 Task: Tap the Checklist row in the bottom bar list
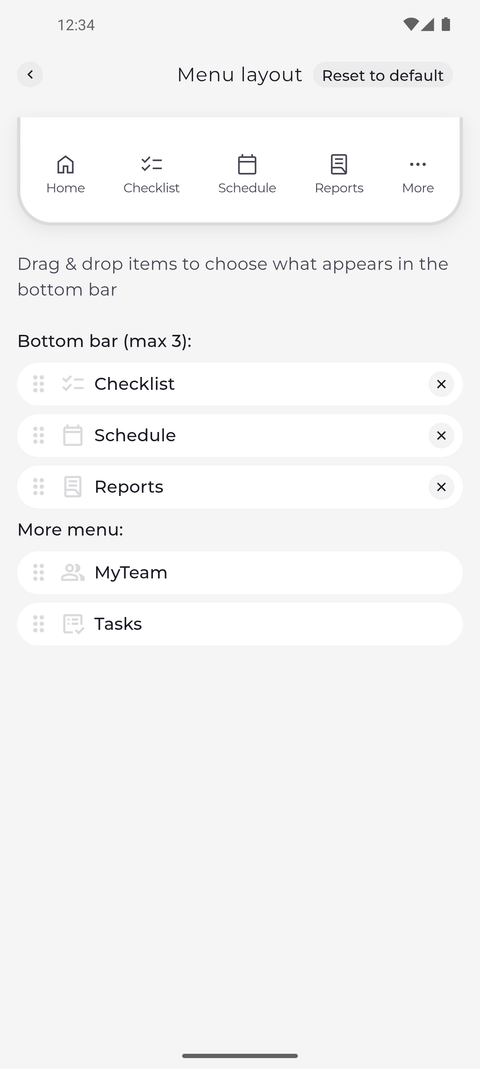click(240, 384)
